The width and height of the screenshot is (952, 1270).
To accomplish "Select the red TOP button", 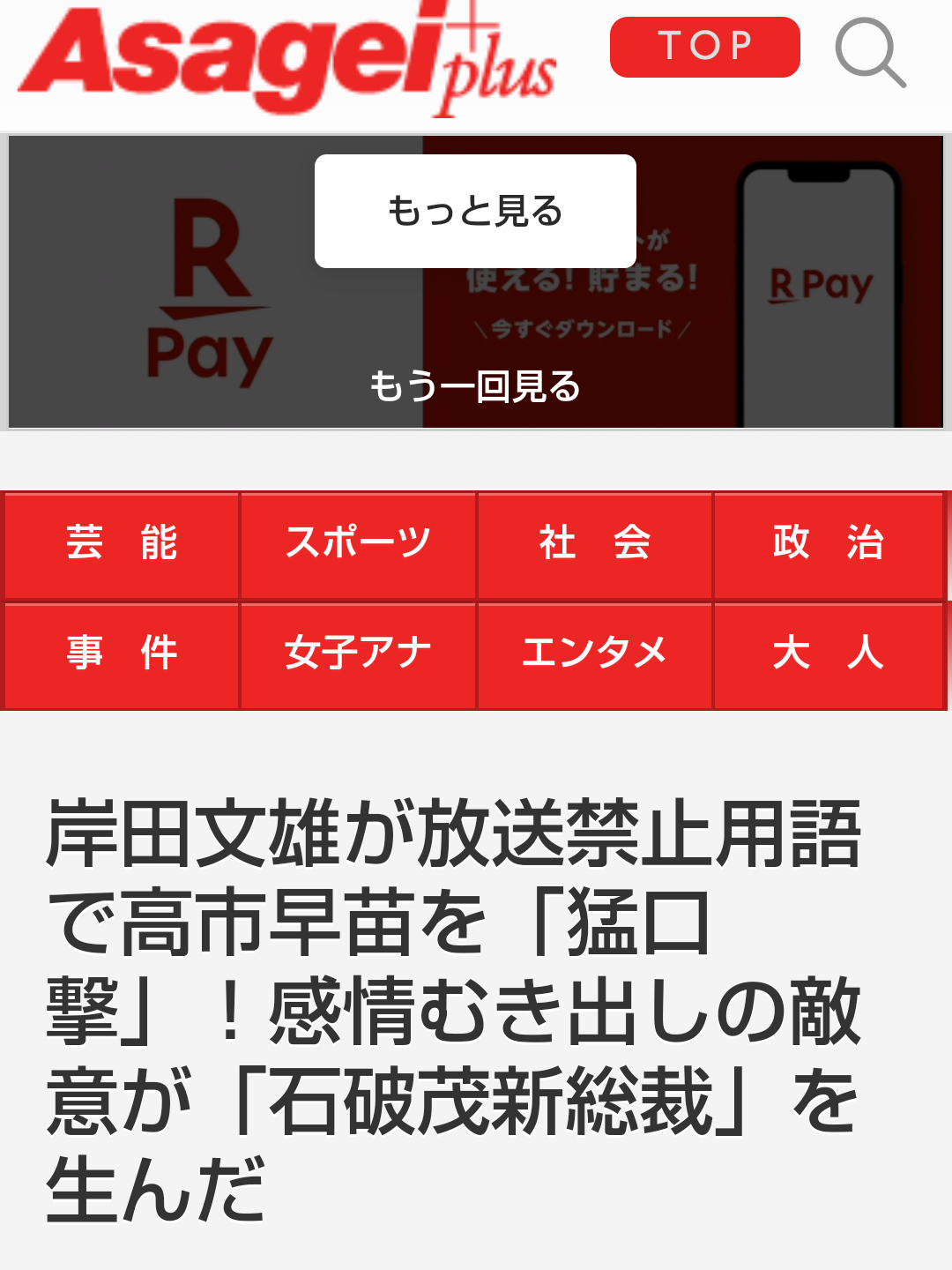I will point(703,47).
